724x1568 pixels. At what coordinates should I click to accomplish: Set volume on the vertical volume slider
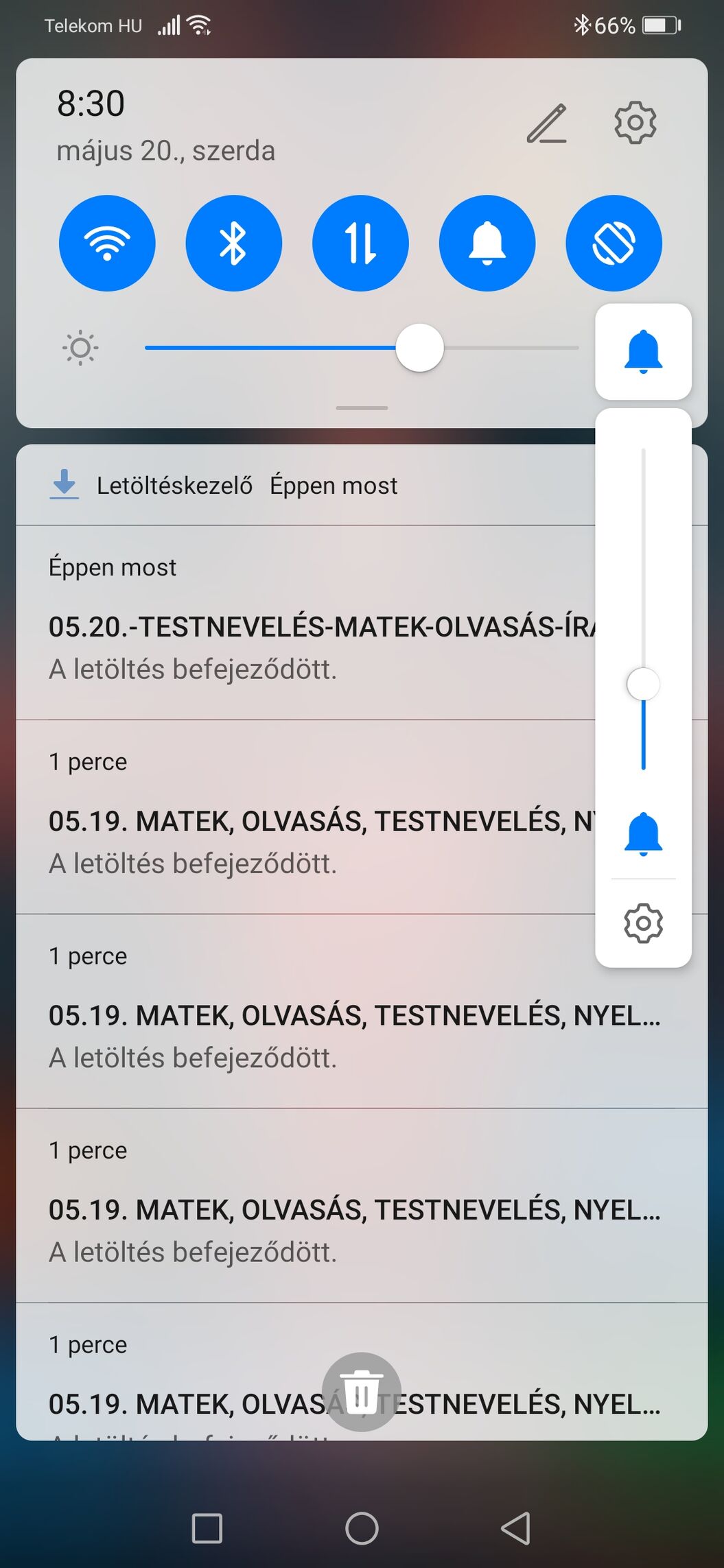pos(643,609)
